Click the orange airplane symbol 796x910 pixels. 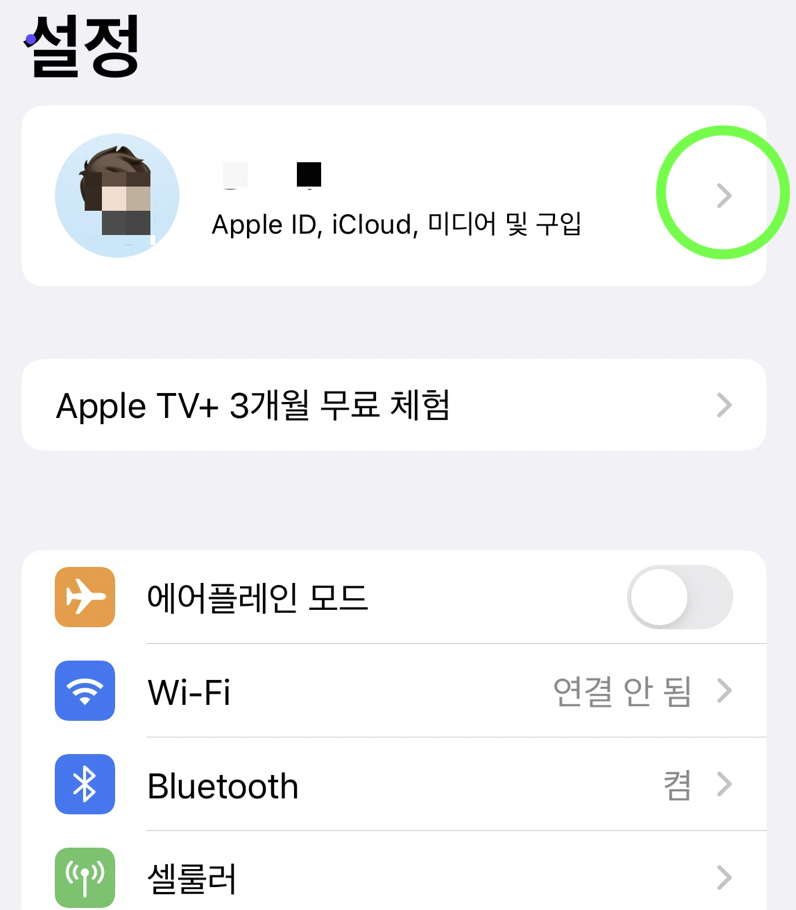pyautogui.click(x=84, y=597)
